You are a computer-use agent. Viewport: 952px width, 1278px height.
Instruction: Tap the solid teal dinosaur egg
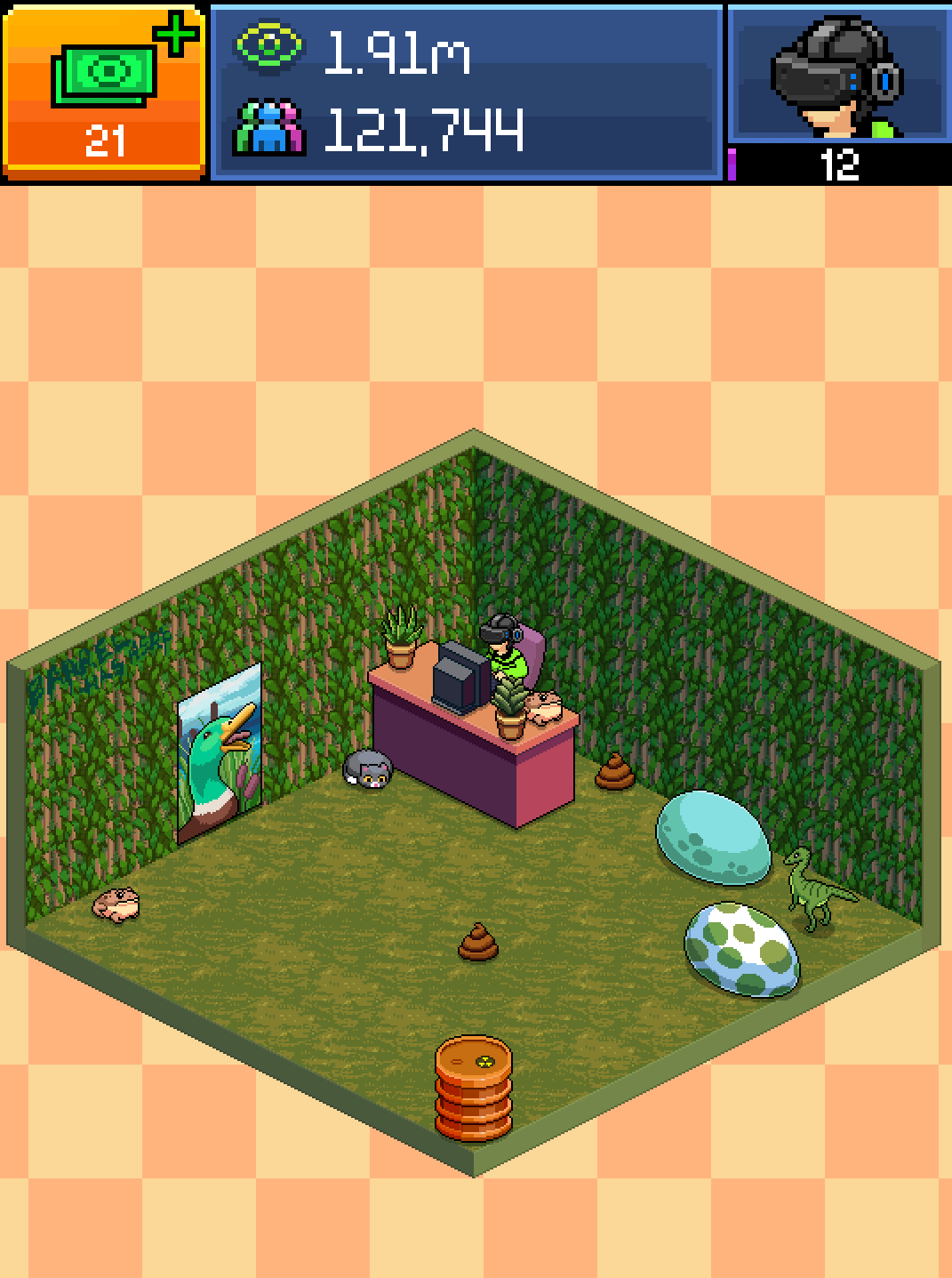713,838
